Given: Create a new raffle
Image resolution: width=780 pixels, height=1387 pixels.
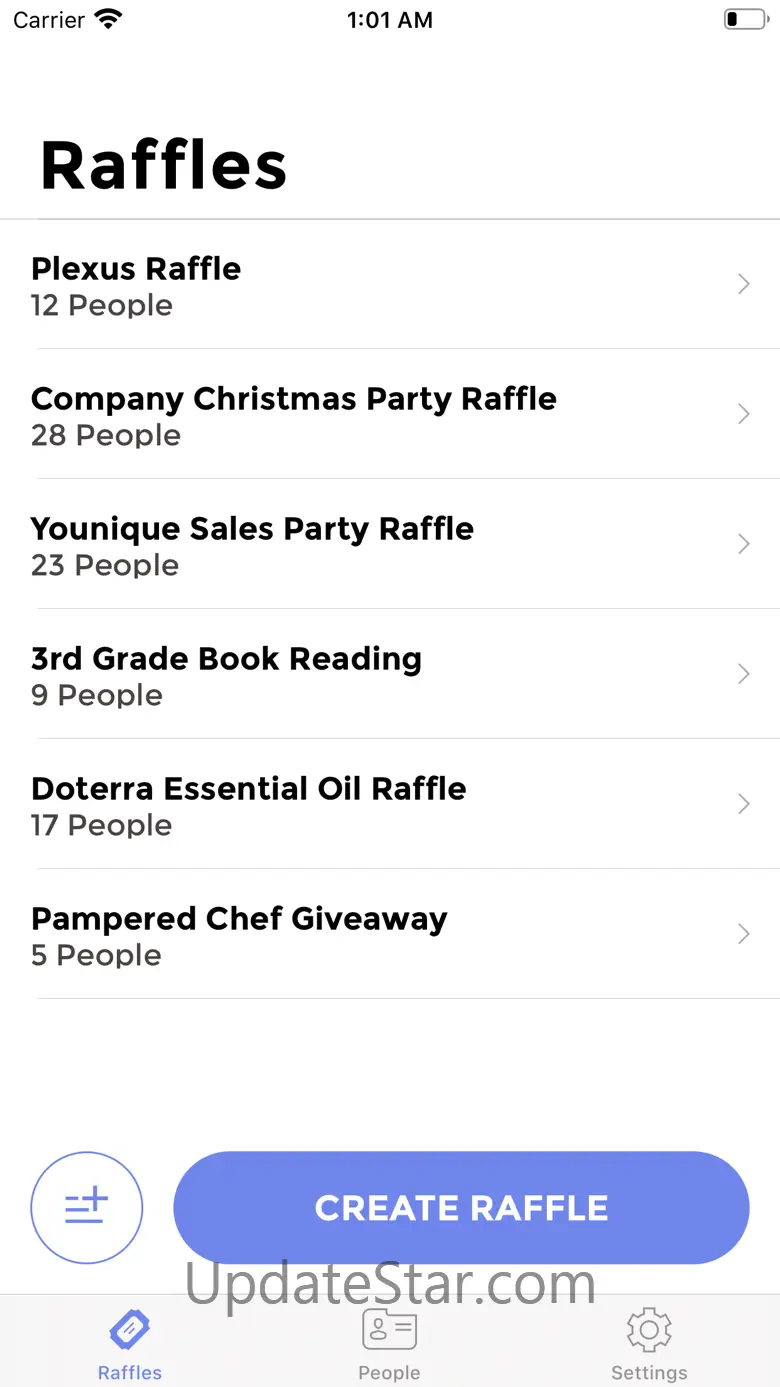Looking at the screenshot, I should click(x=461, y=1208).
